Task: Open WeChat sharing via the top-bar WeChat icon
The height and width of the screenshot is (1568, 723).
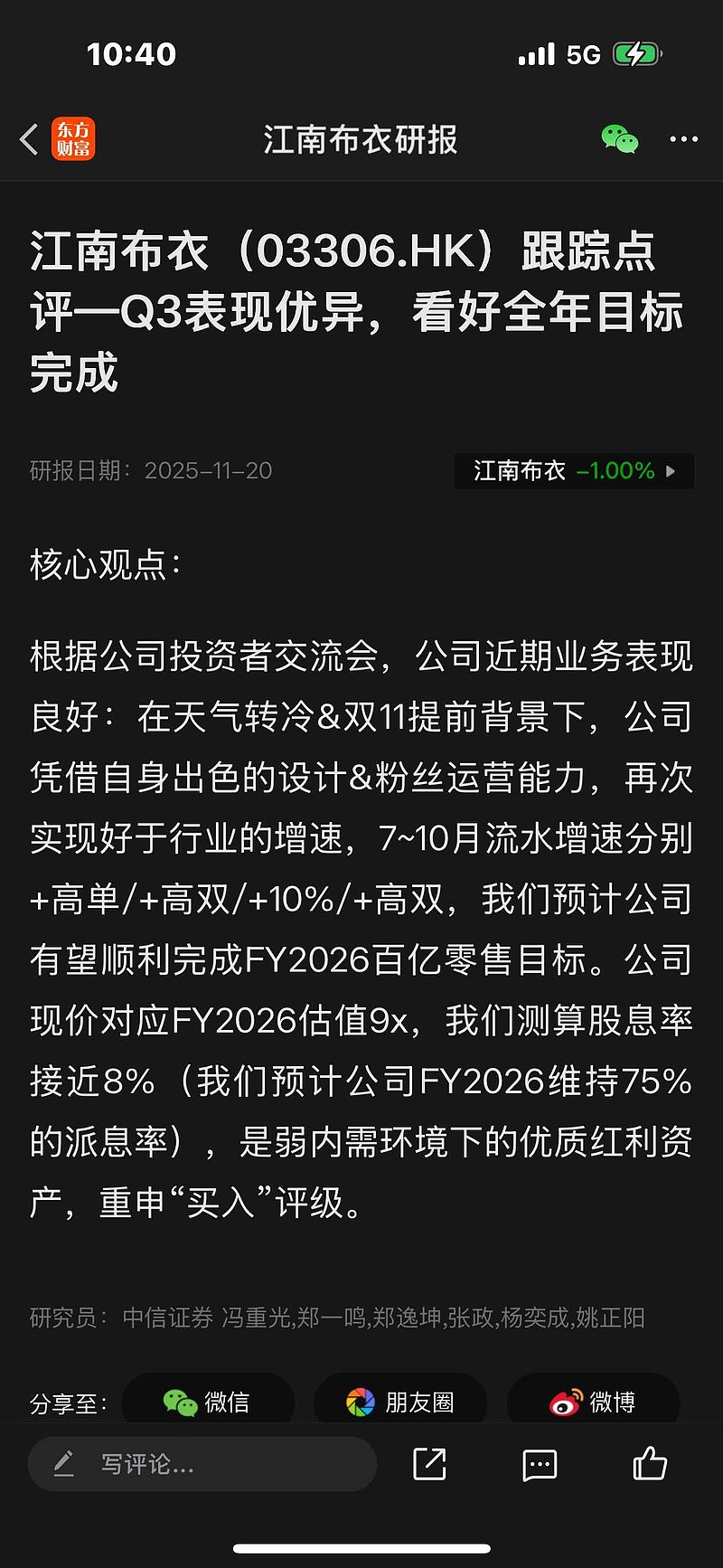Action: [x=619, y=139]
